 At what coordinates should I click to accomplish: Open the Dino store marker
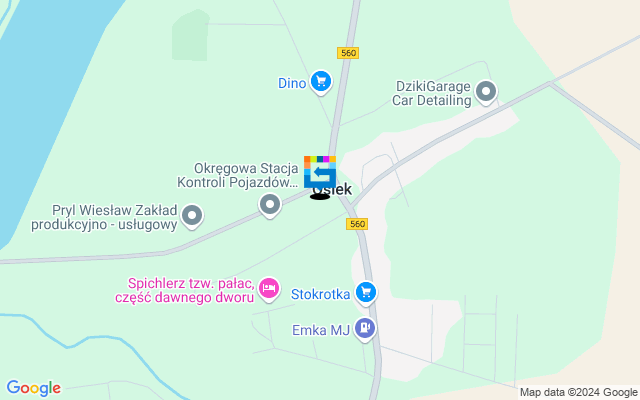click(x=320, y=82)
